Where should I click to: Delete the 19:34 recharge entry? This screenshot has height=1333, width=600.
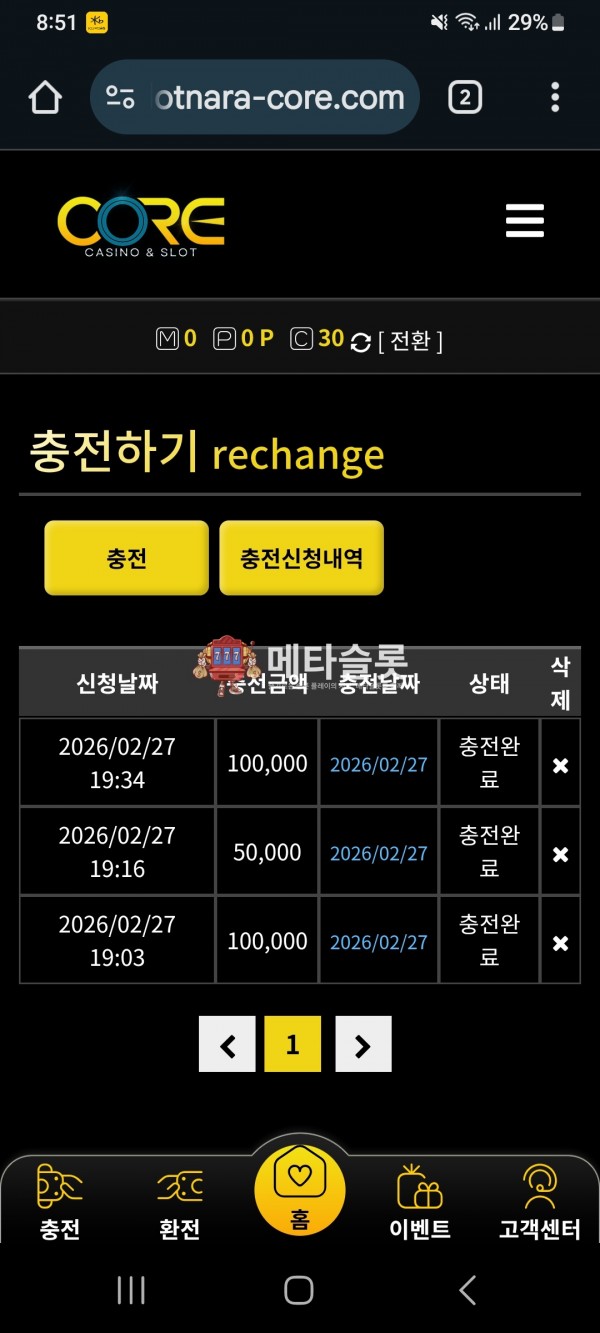(x=560, y=765)
